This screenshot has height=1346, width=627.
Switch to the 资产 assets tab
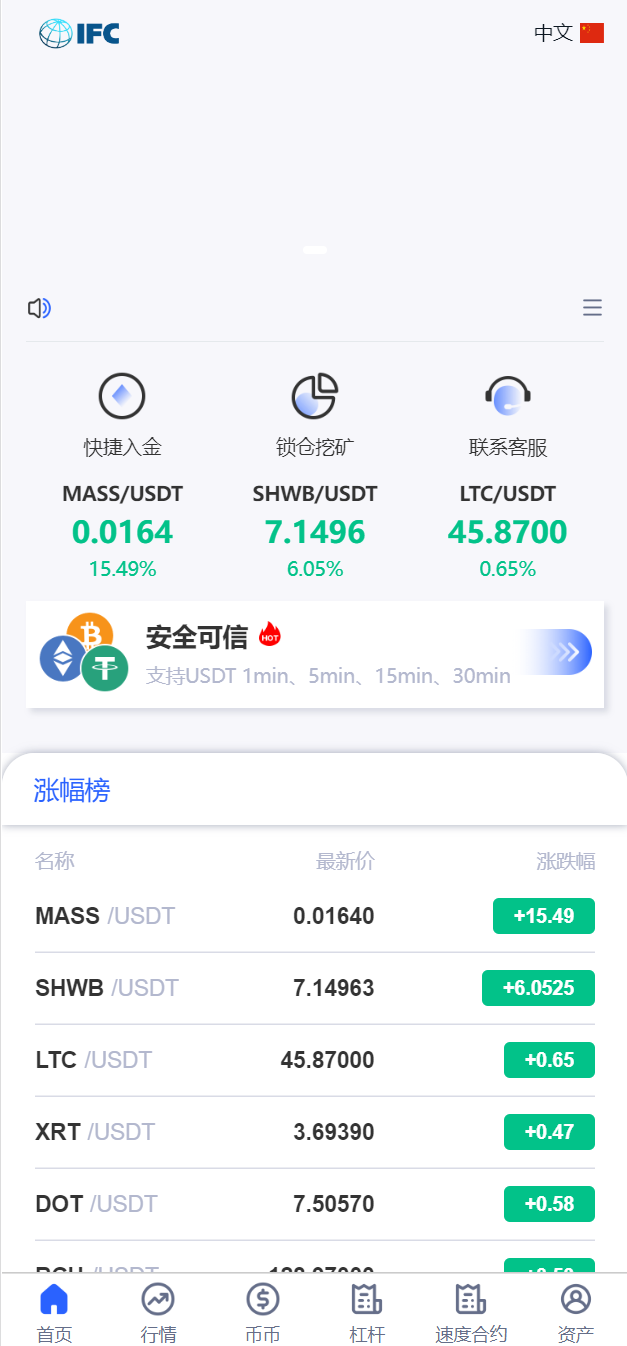click(x=576, y=1310)
